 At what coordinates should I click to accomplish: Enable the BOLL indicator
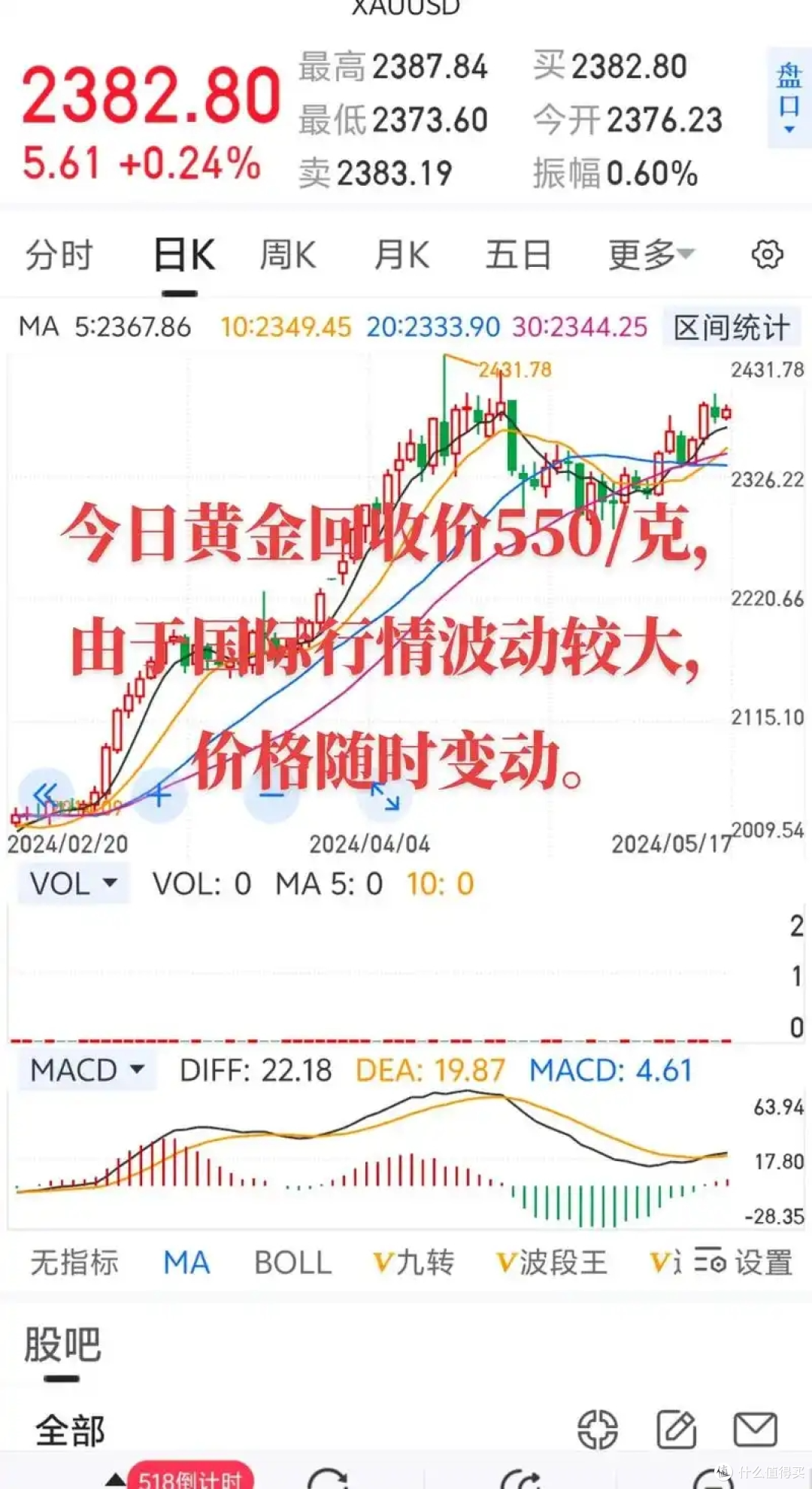292,1263
